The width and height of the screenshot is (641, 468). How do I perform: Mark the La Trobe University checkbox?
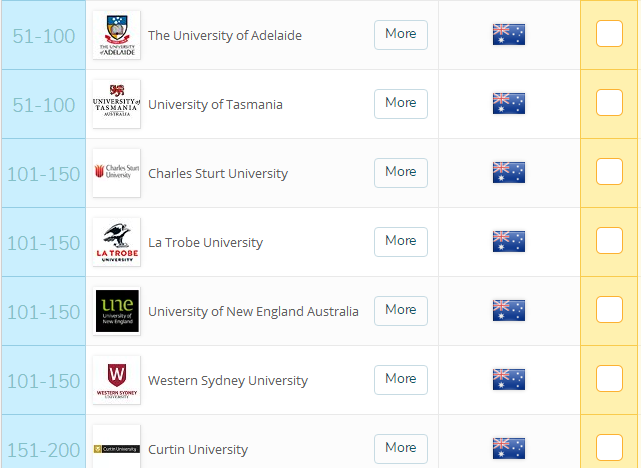point(609,241)
